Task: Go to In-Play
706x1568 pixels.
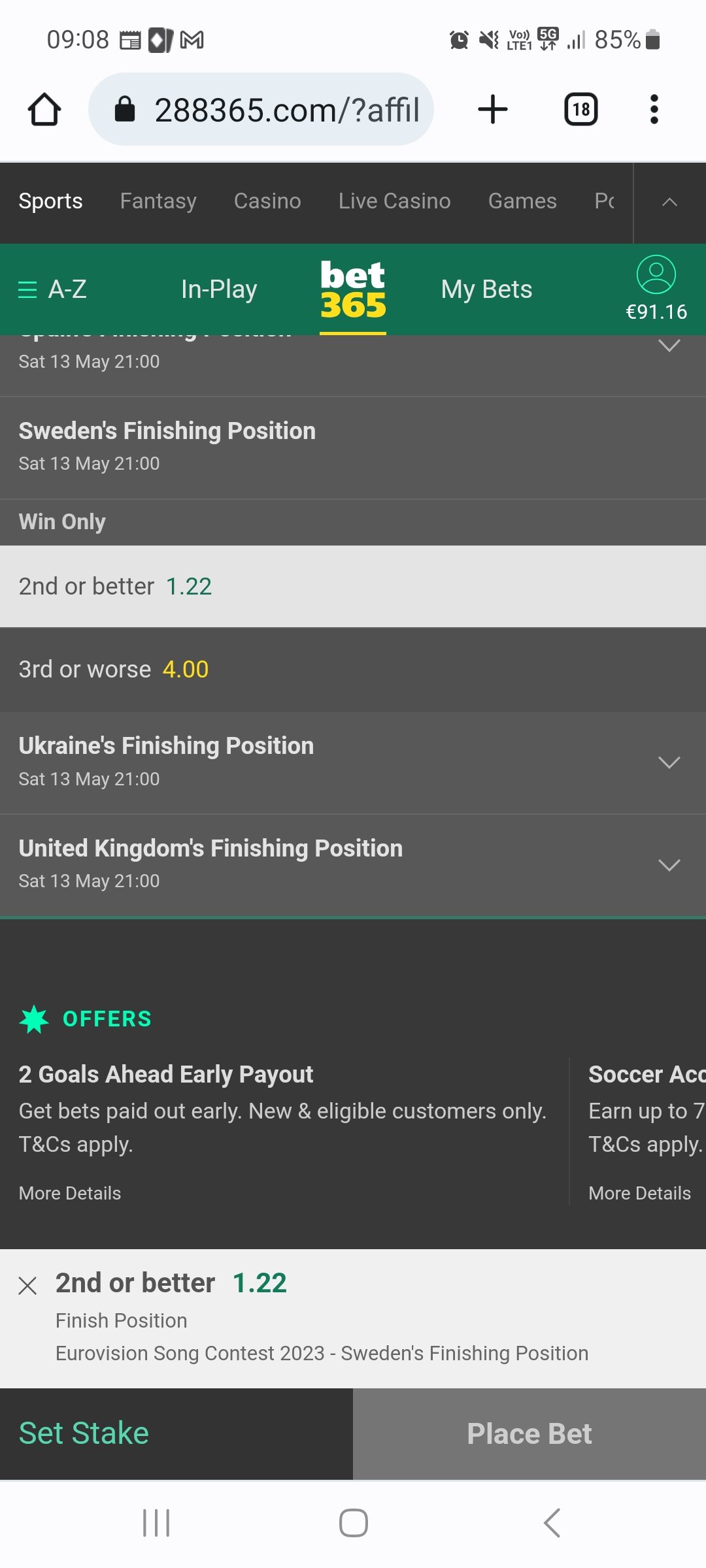Action: [219, 289]
